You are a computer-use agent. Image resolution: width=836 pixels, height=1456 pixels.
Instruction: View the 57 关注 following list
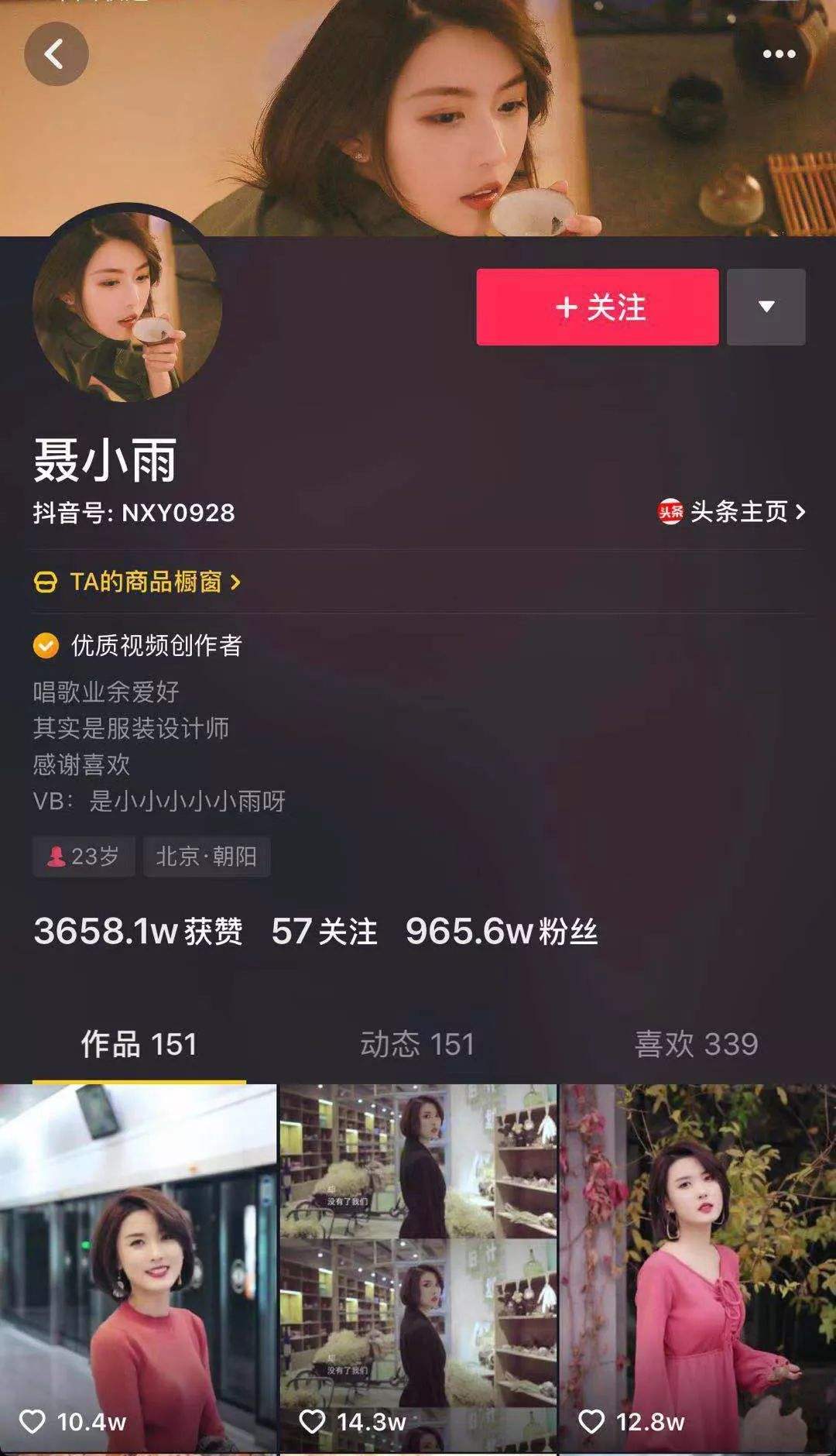[324, 931]
